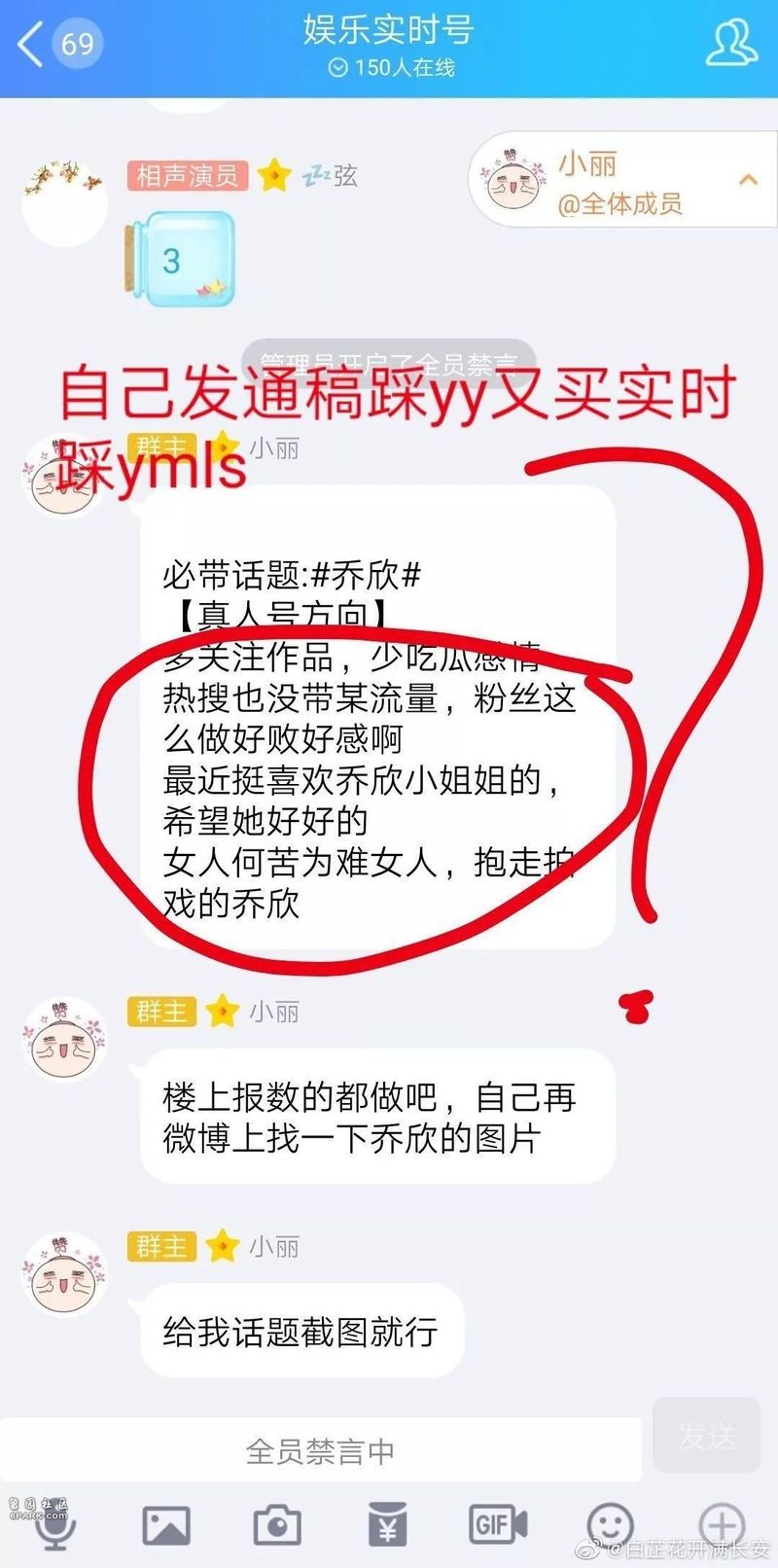Open the emoji panel
The width and height of the screenshot is (778, 1568).
(610, 1525)
